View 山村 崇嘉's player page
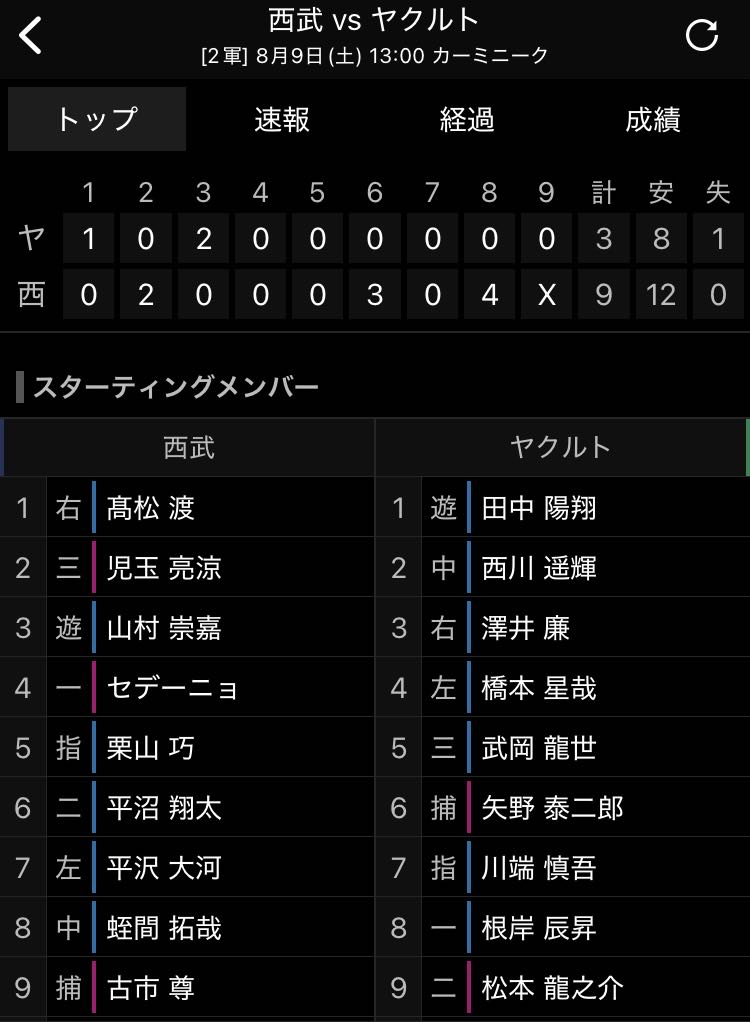This screenshot has width=750, height=1022. (x=164, y=628)
